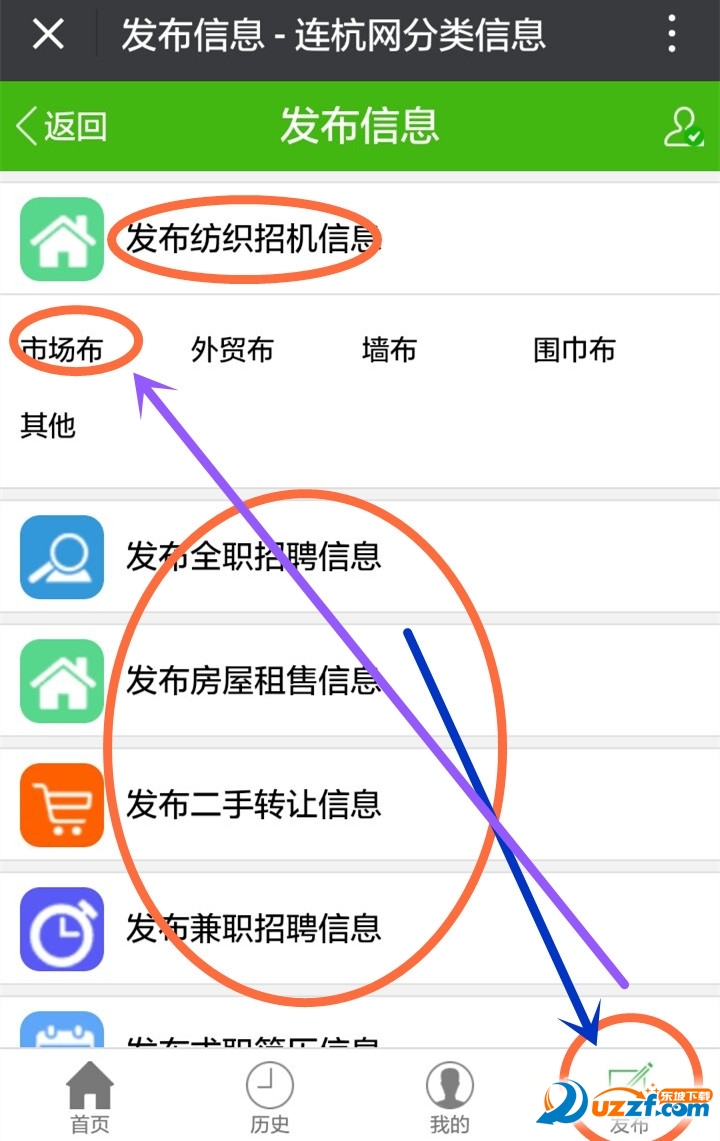The width and height of the screenshot is (720, 1141).
Task: Switch to the 我的 tab
Action: 449,1096
